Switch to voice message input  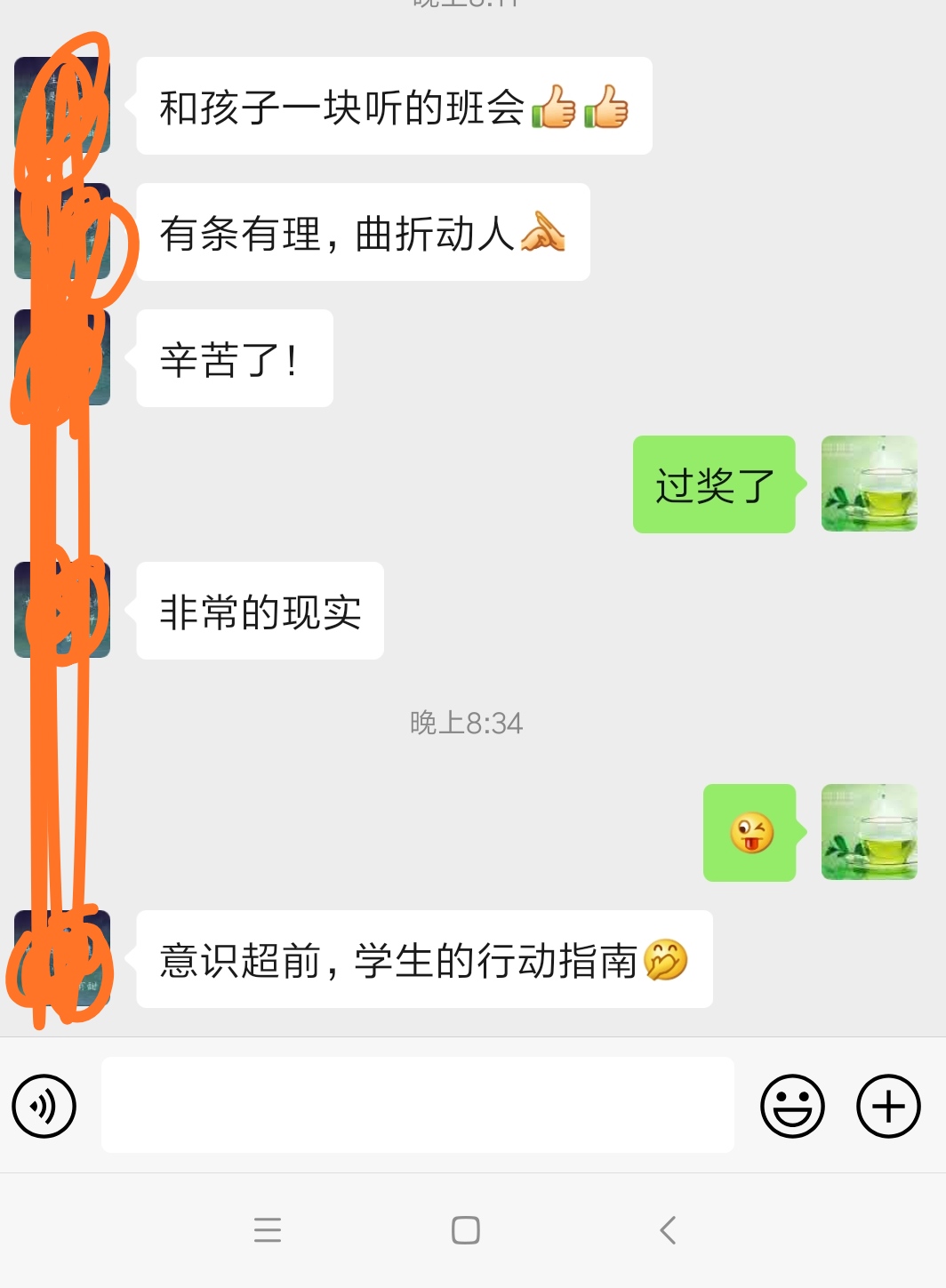(44, 1106)
